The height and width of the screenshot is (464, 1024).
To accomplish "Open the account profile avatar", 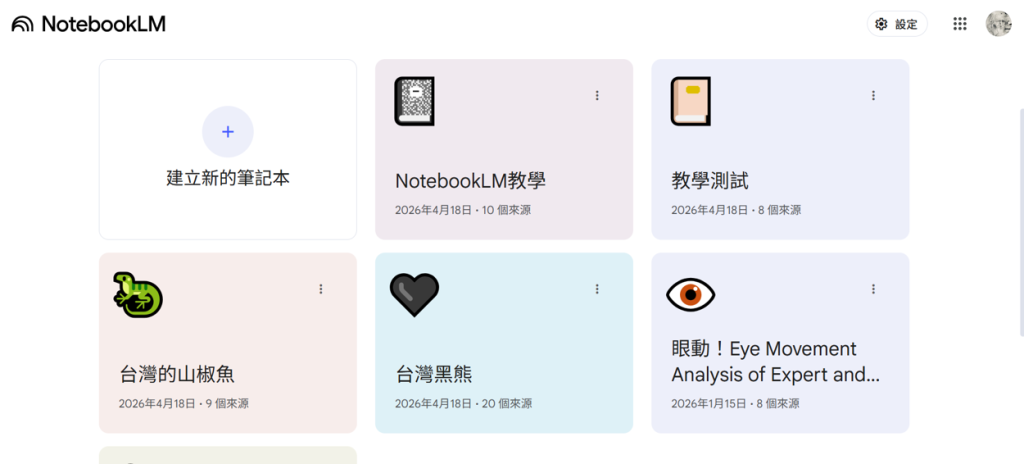I will point(998,24).
